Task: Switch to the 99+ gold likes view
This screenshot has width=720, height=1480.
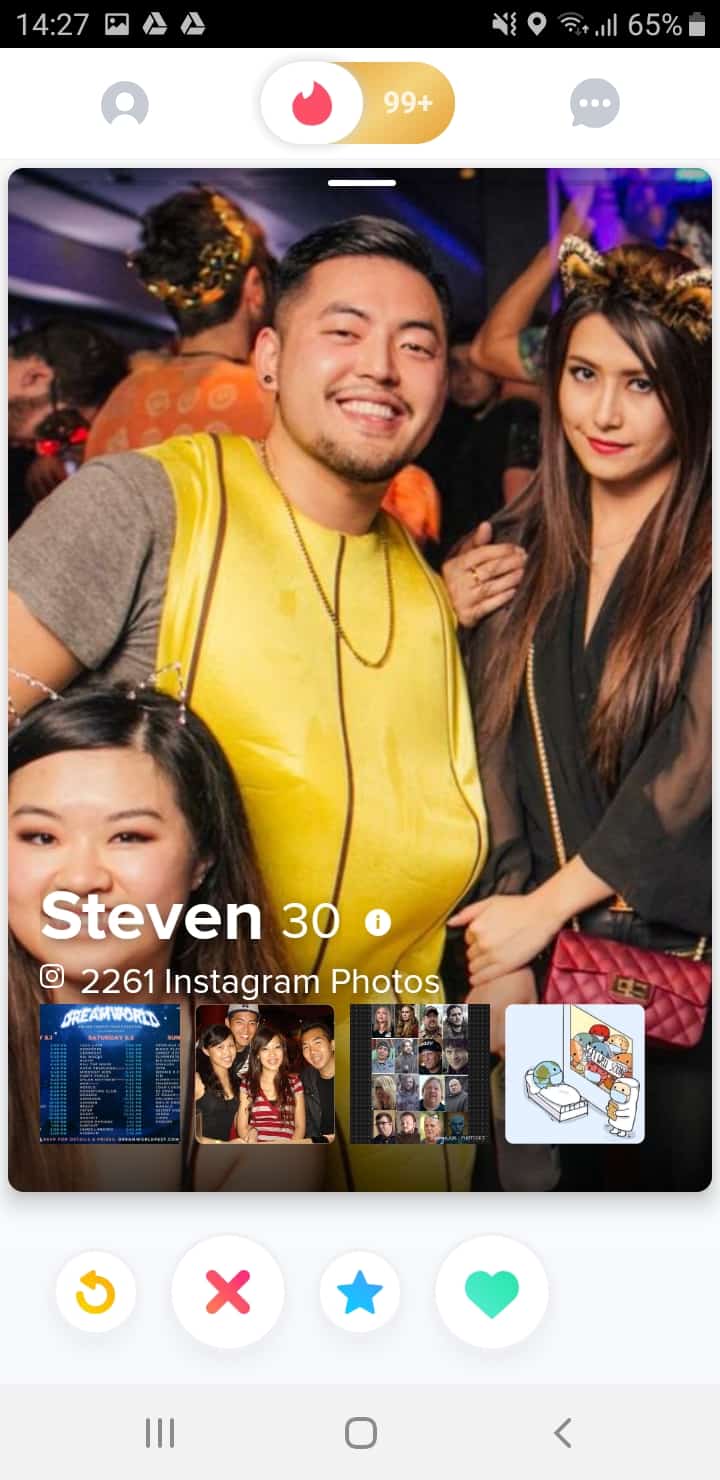Action: click(x=408, y=104)
